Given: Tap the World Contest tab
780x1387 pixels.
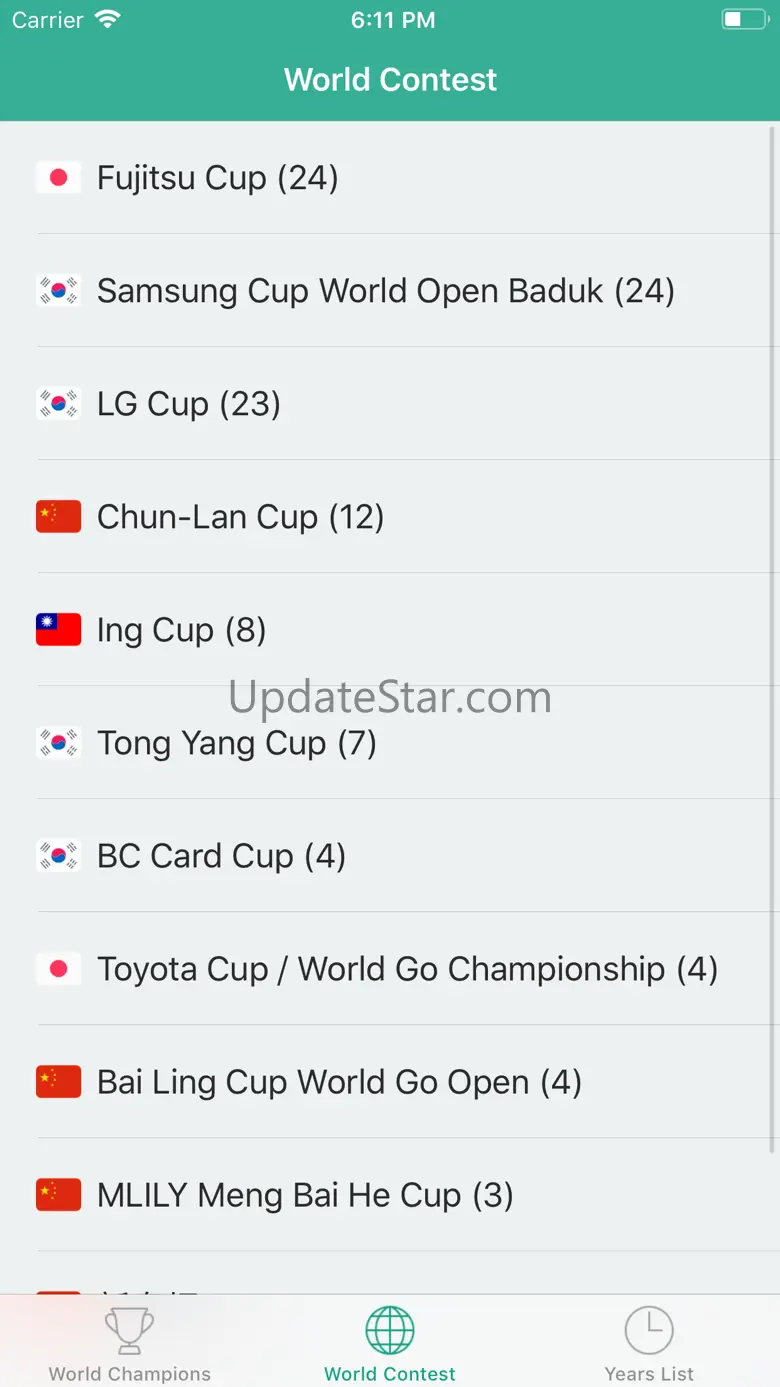Looking at the screenshot, I should click(390, 1343).
